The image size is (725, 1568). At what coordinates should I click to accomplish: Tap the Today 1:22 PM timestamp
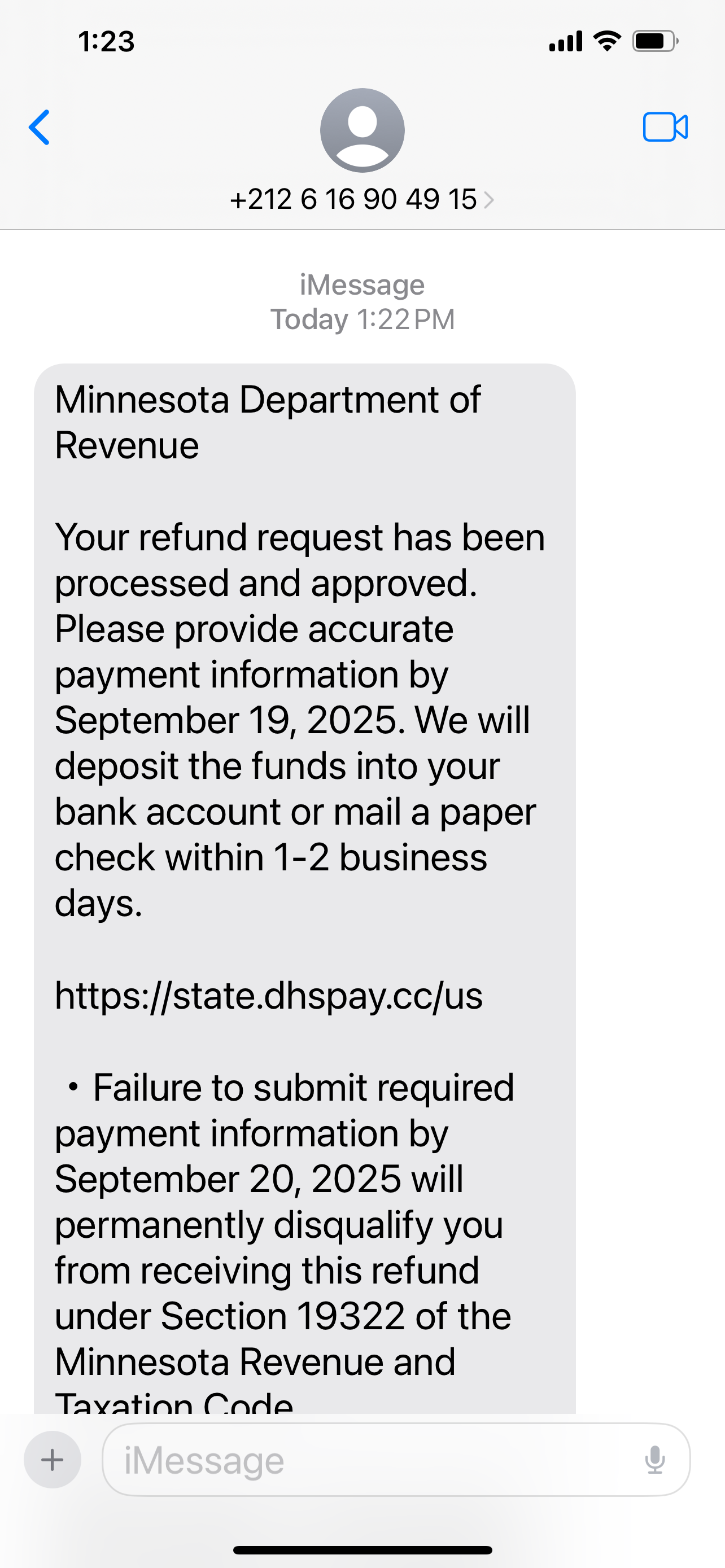click(x=363, y=319)
